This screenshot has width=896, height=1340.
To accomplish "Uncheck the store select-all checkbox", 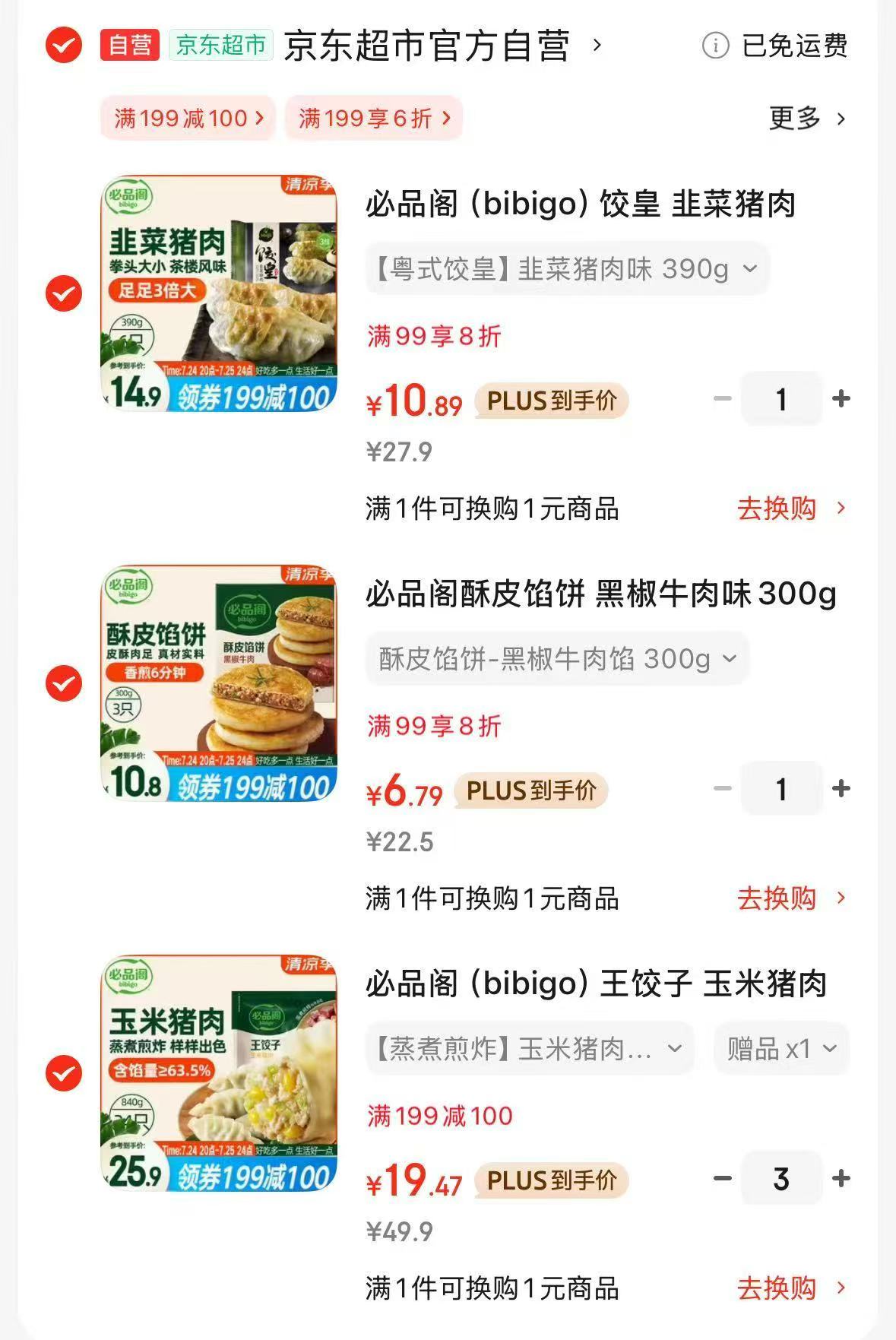I will pos(65,47).
